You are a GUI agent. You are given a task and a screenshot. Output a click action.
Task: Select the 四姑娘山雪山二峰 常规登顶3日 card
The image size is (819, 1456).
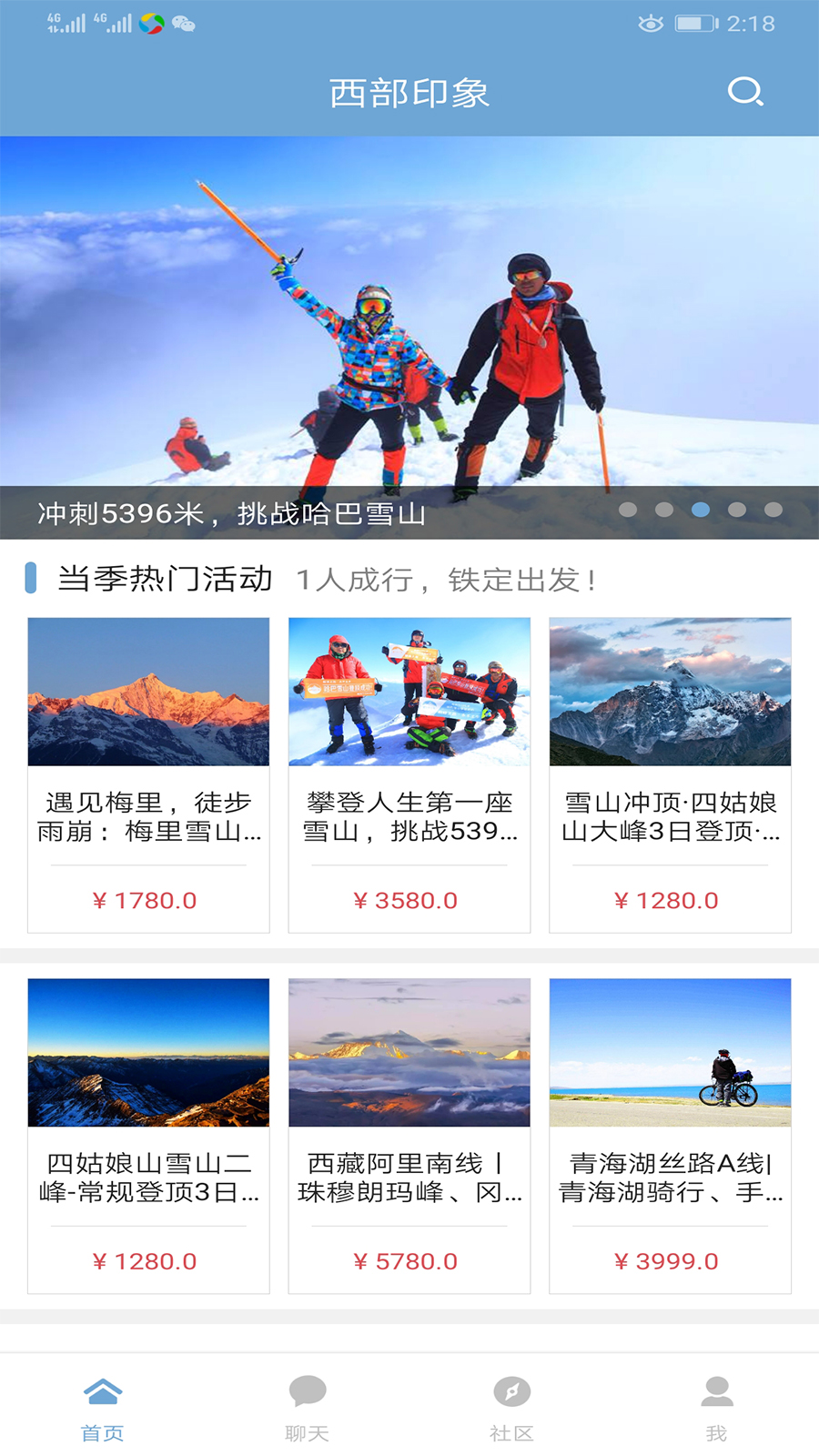(148, 1135)
